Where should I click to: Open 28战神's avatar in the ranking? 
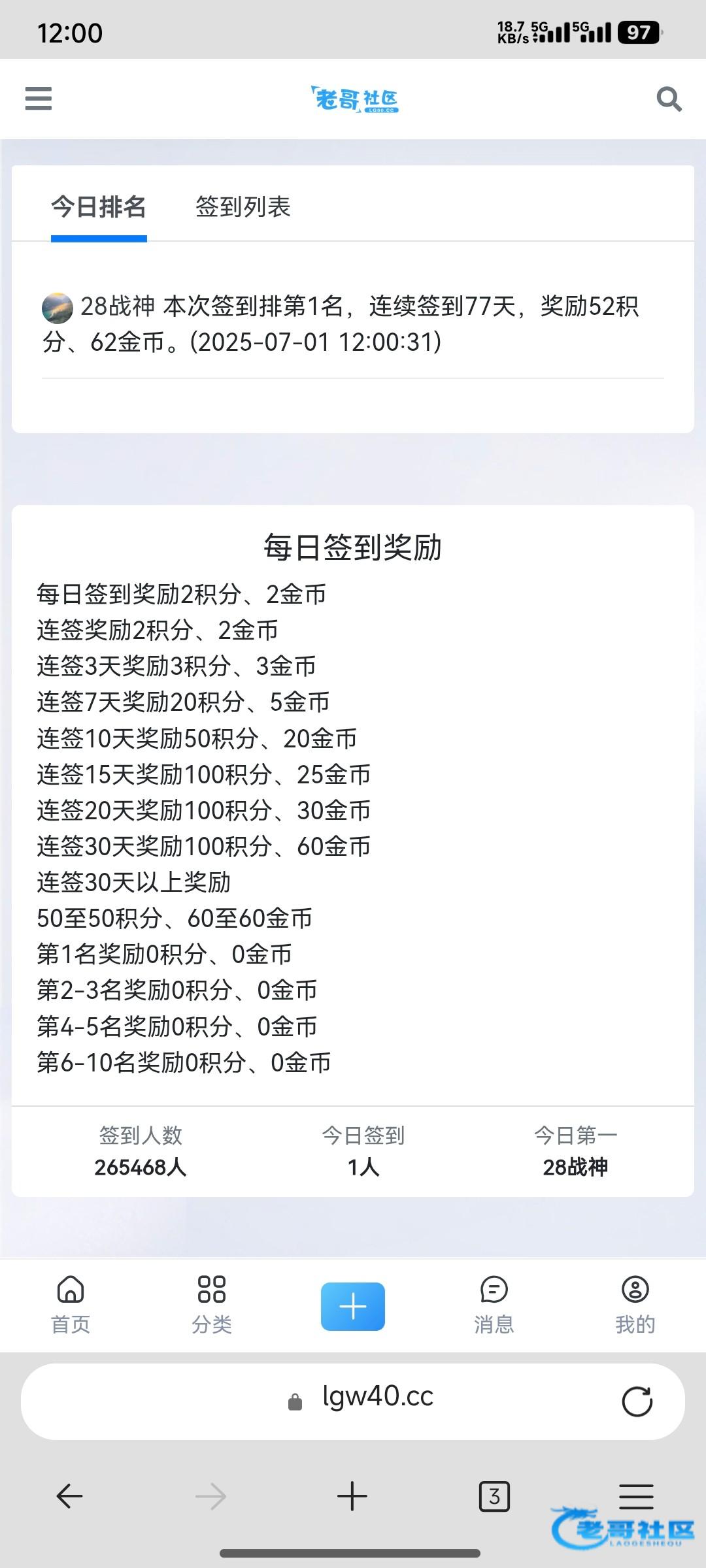(58, 308)
